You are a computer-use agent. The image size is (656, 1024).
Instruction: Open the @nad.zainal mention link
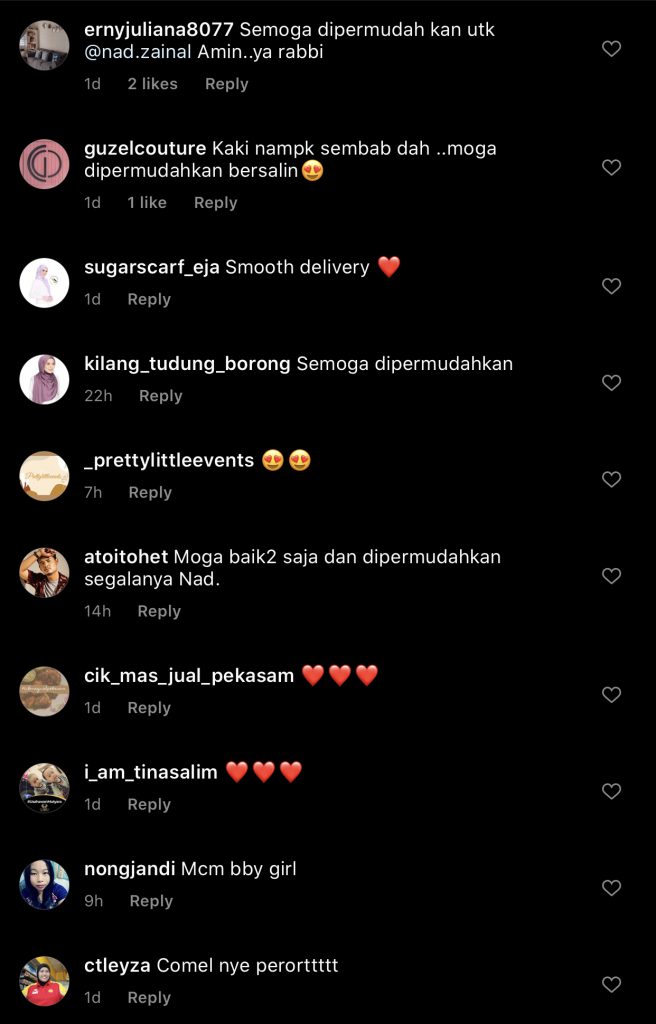(138, 53)
